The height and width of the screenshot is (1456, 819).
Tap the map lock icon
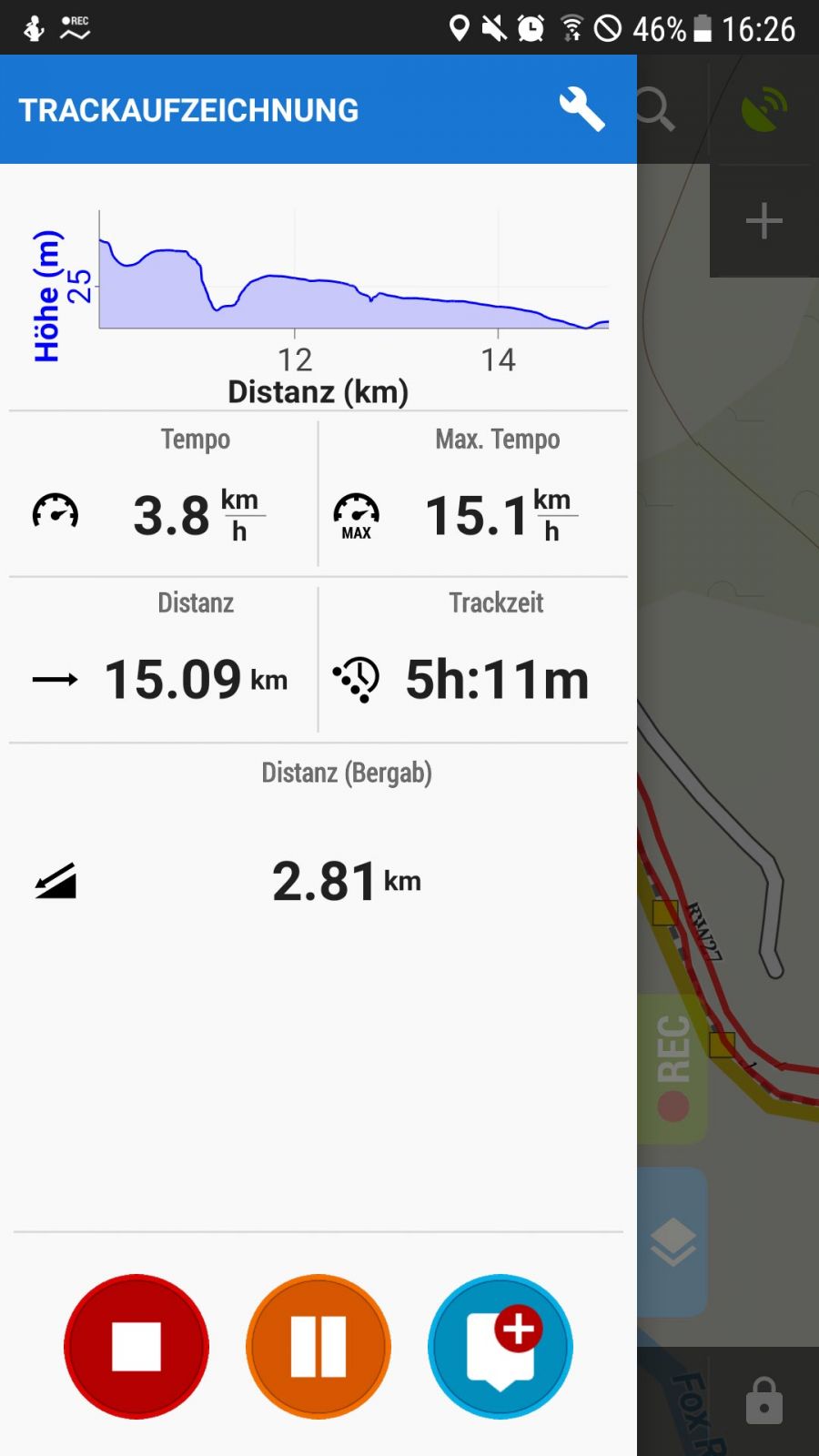click(x=764, y=1400)
